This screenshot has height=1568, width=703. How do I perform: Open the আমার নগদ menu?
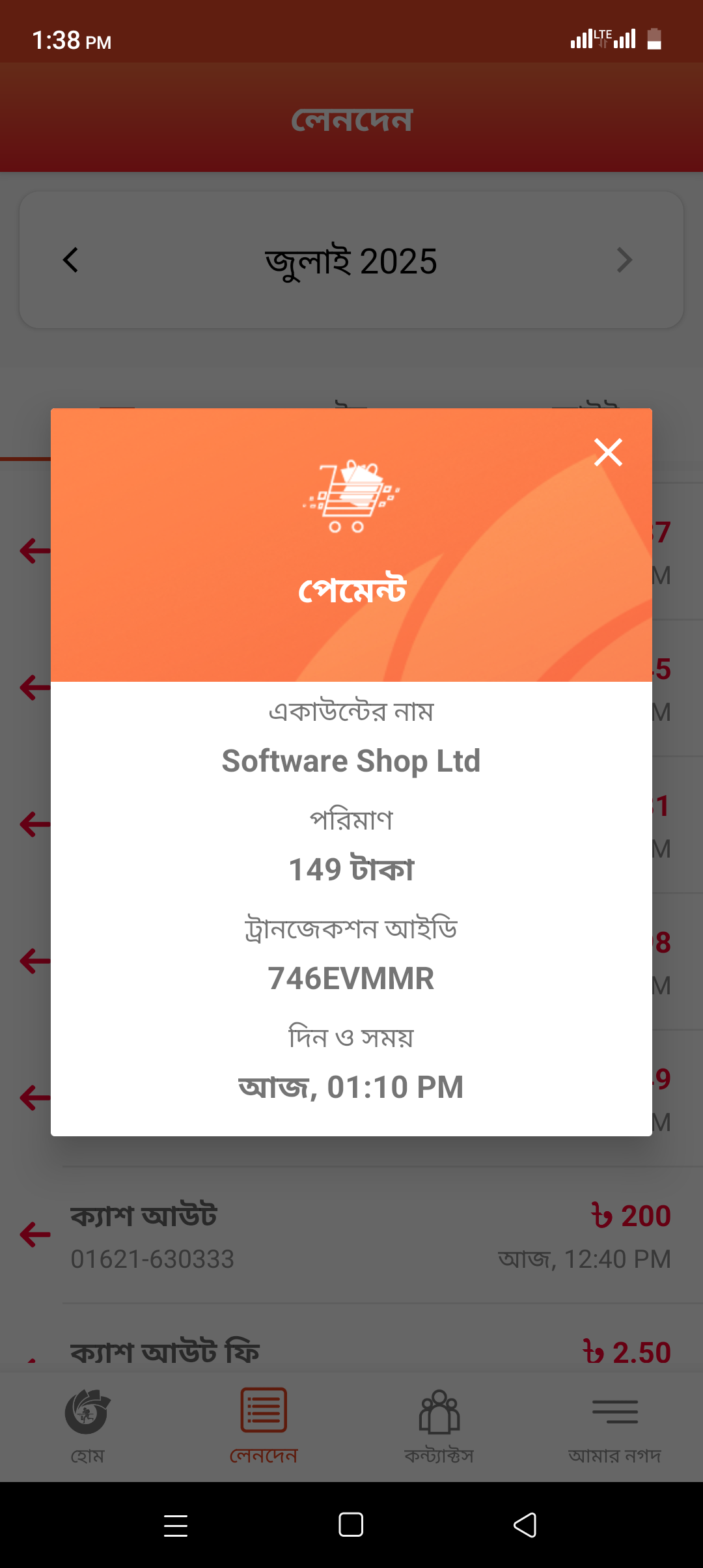coord(614,1424)
